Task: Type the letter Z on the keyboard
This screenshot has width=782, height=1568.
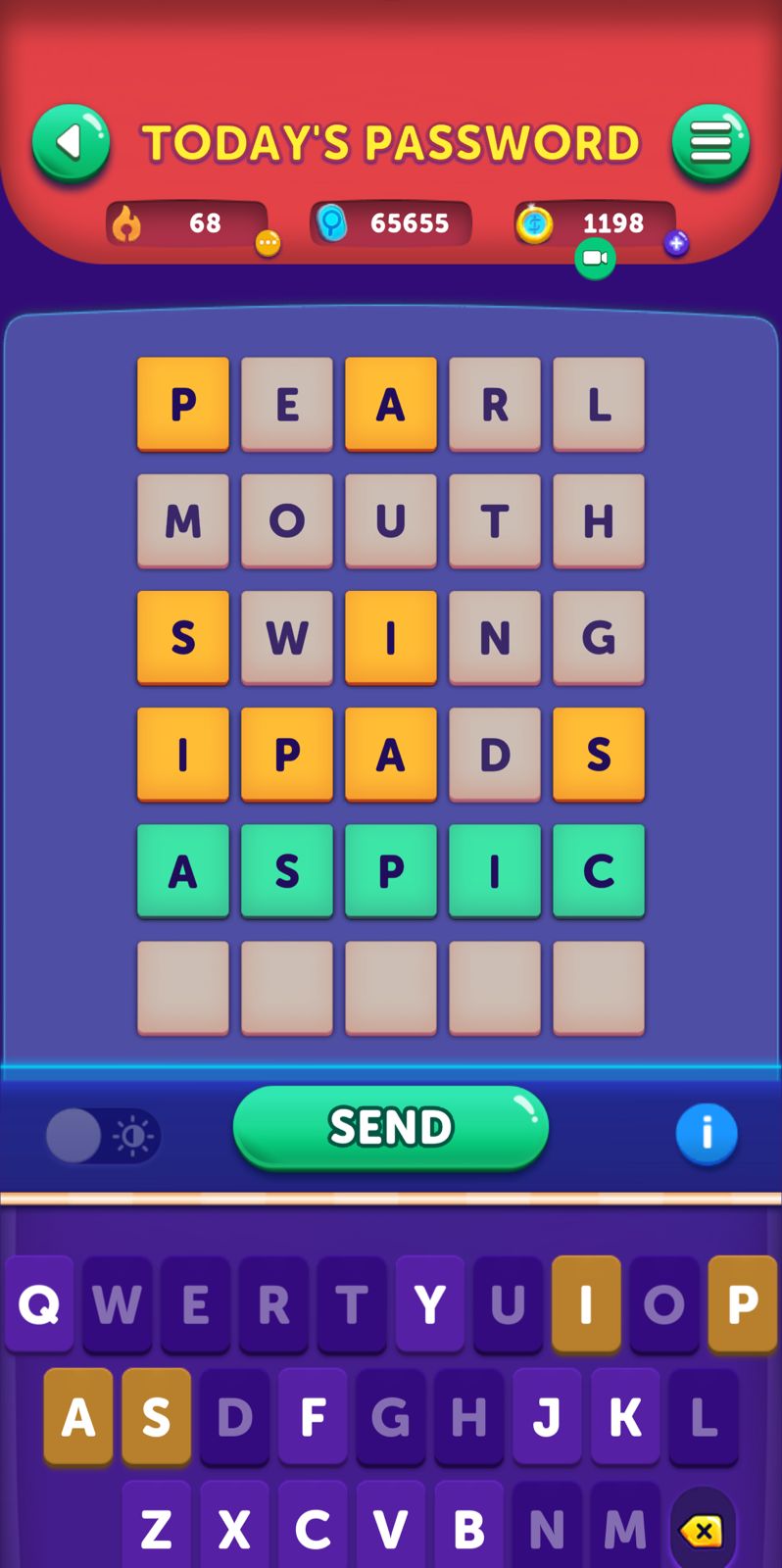Action: point(157,1528)
